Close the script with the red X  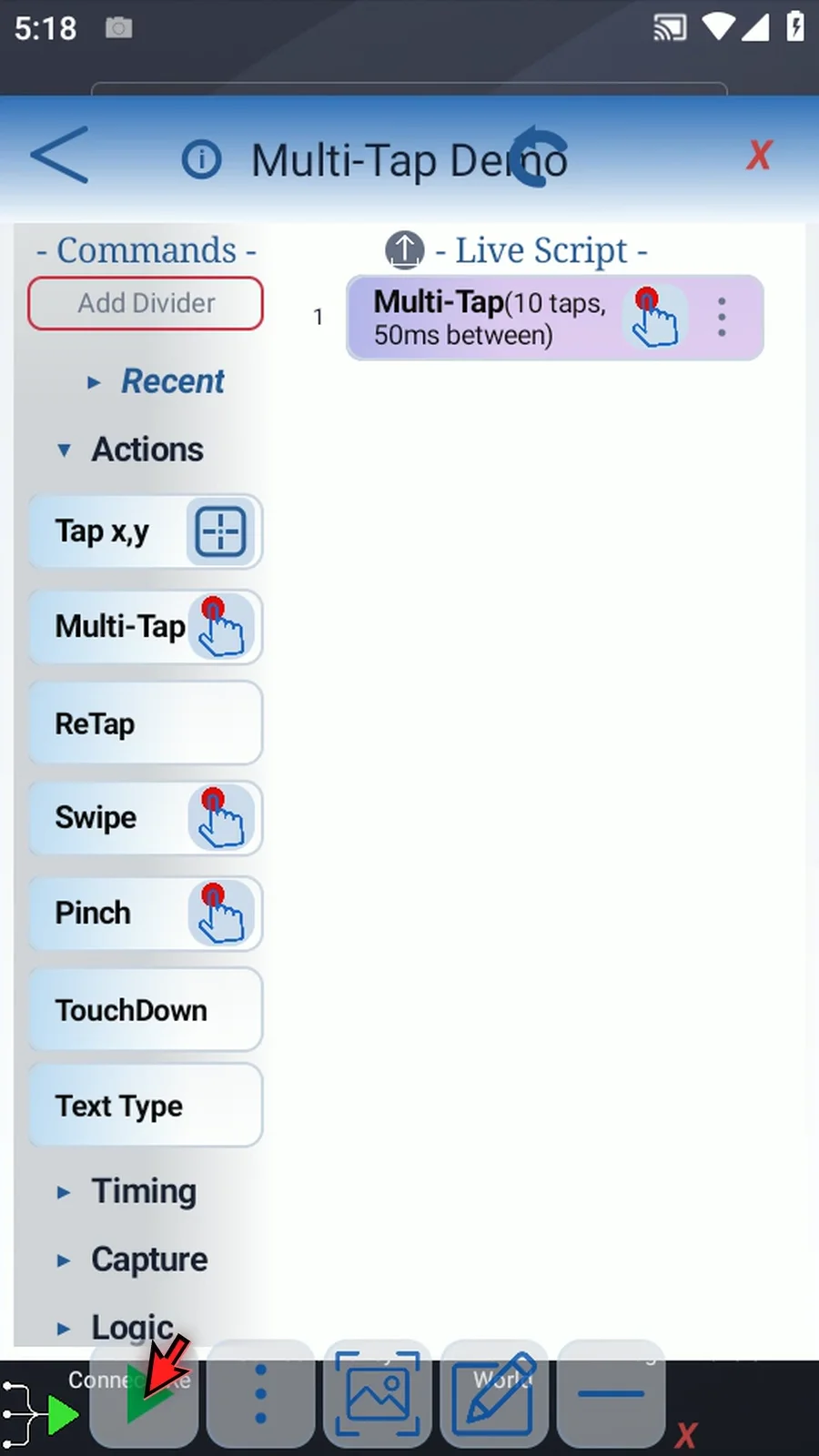click(758, 156)
